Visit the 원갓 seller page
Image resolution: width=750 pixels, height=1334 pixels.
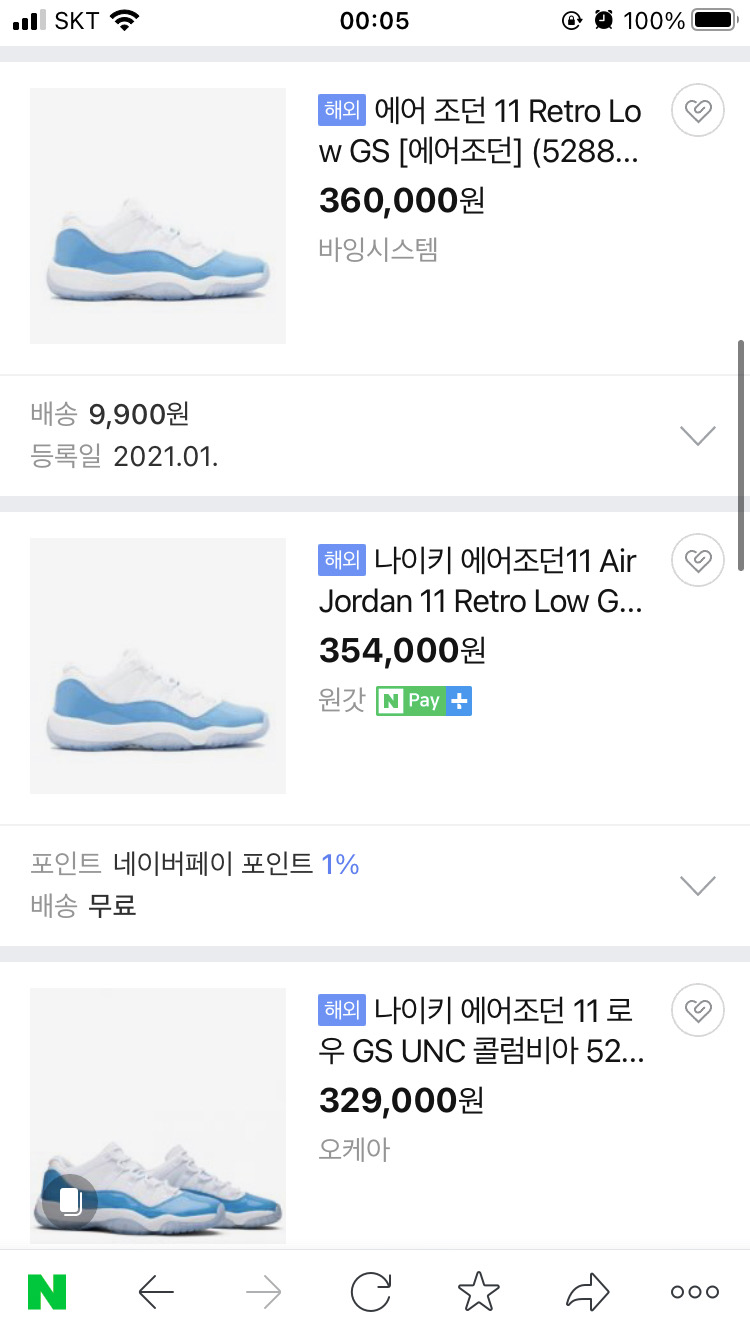[343, 701]
